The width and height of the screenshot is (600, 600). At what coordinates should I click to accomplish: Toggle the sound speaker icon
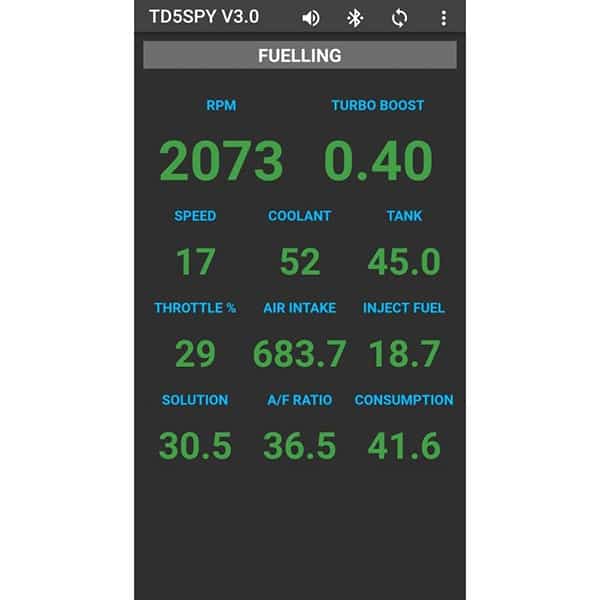tap(311, 17)
